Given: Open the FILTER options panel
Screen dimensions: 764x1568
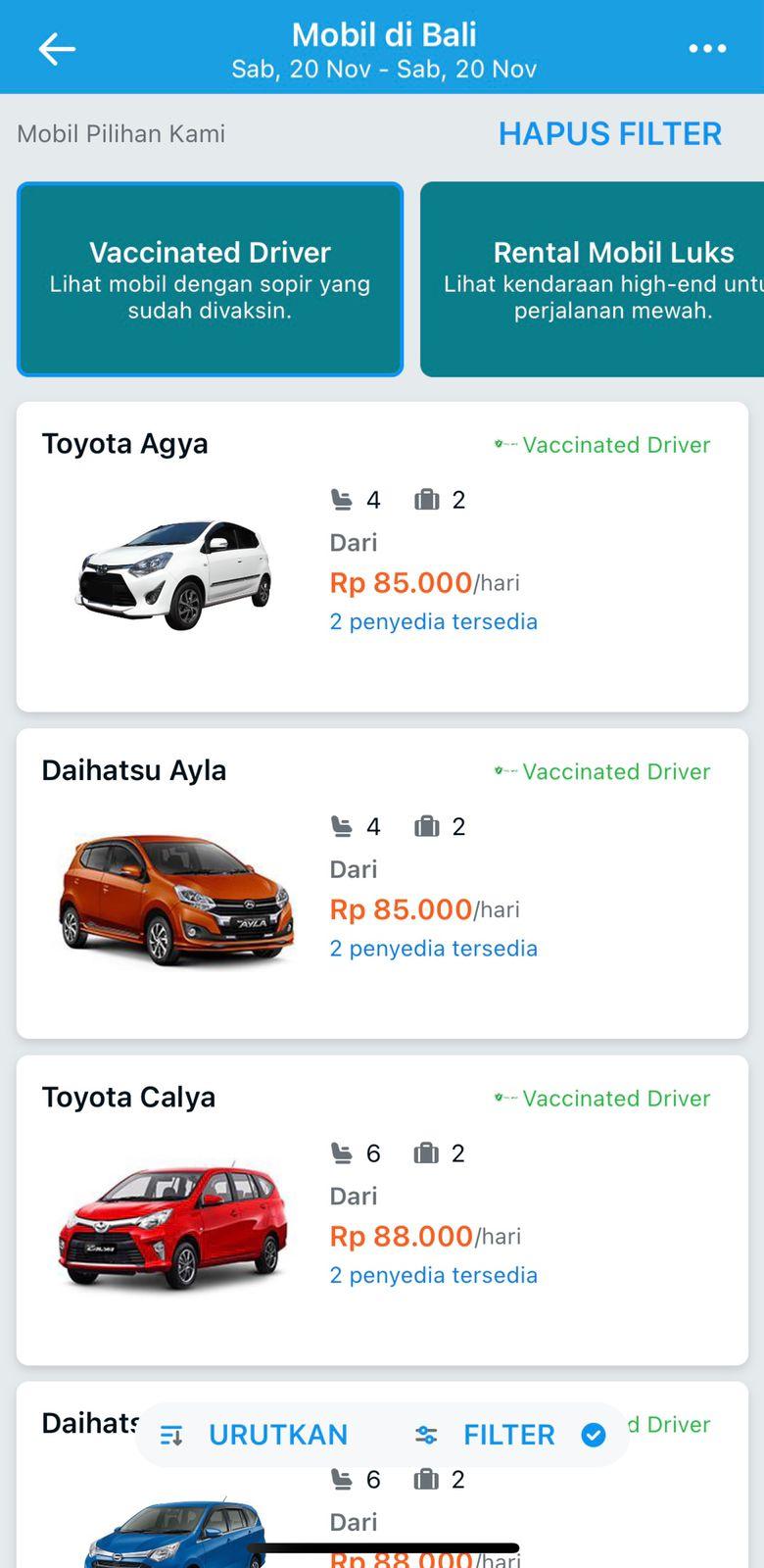Looking at the screenshot, I should 508,1434.
